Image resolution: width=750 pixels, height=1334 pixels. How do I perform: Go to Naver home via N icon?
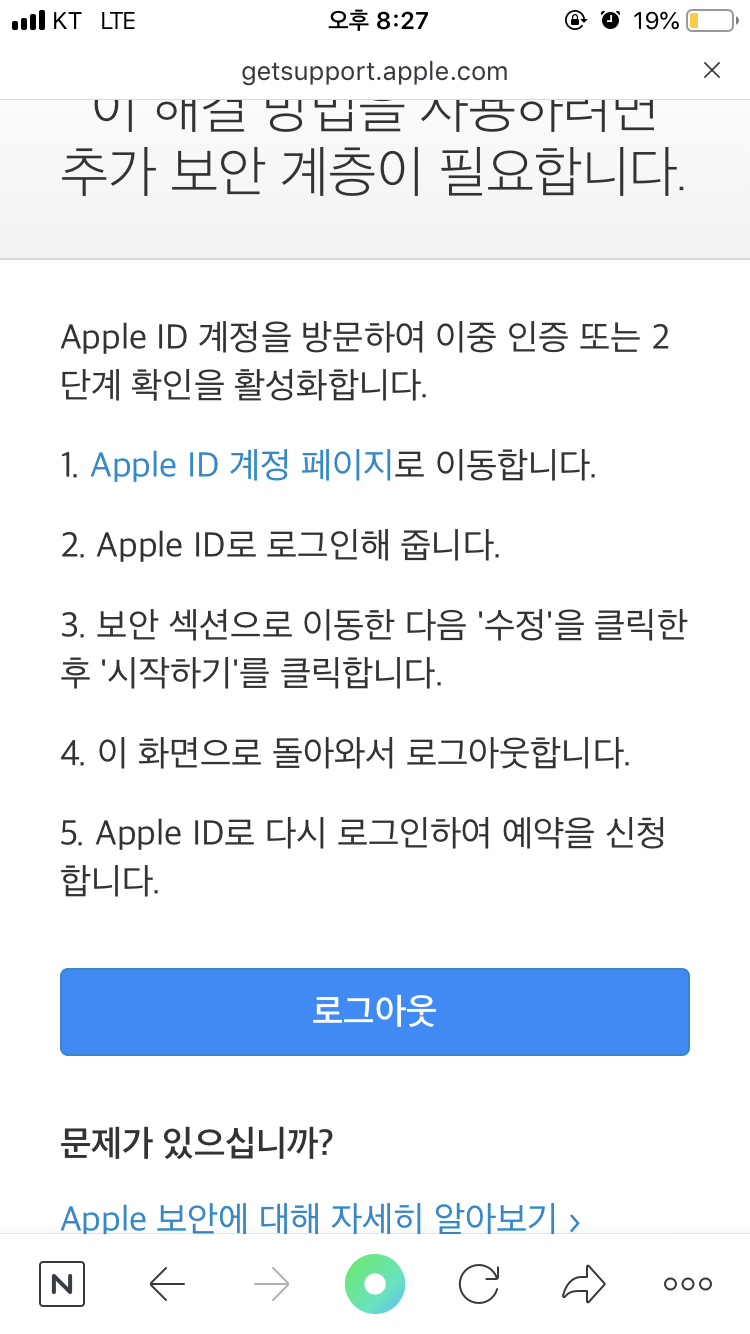pyautogui.click(x=62, y=1284)
